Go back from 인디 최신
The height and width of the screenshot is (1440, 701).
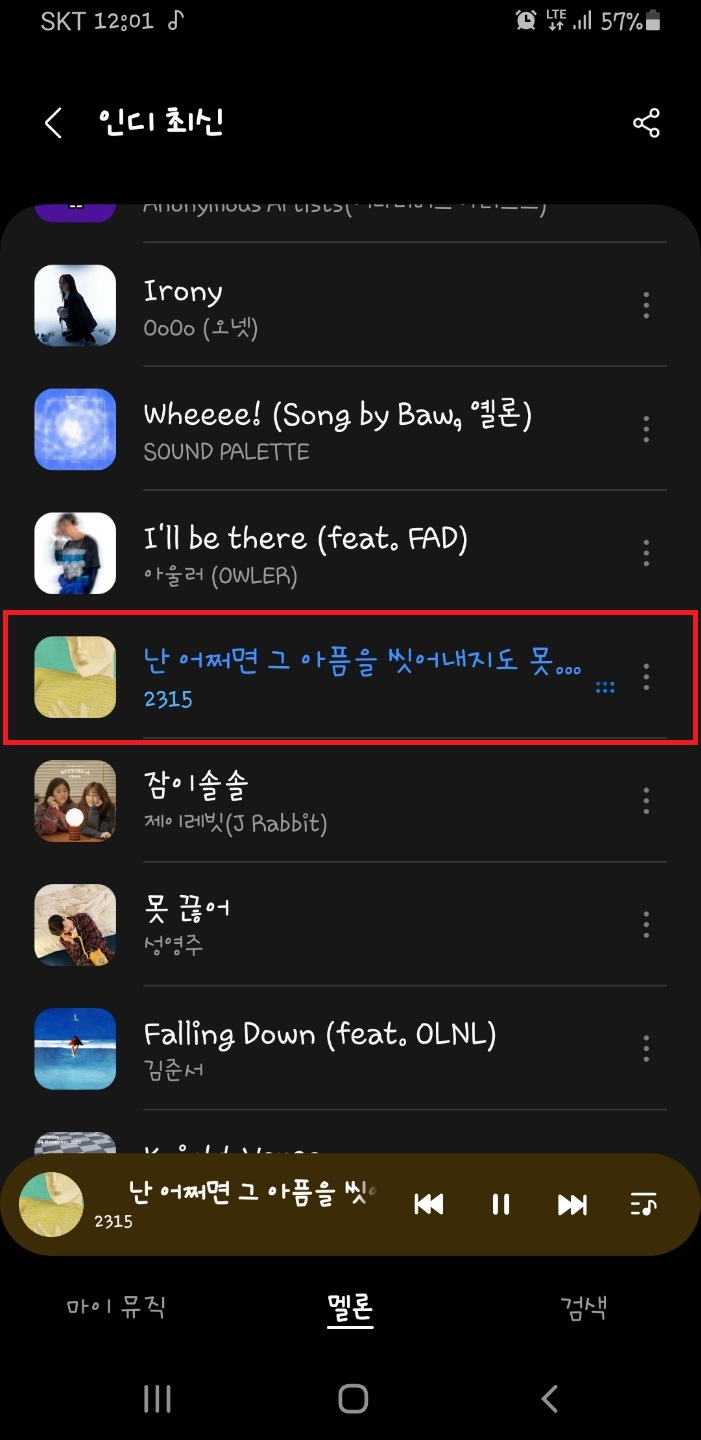pyautogui.click(x=53, y=124)
